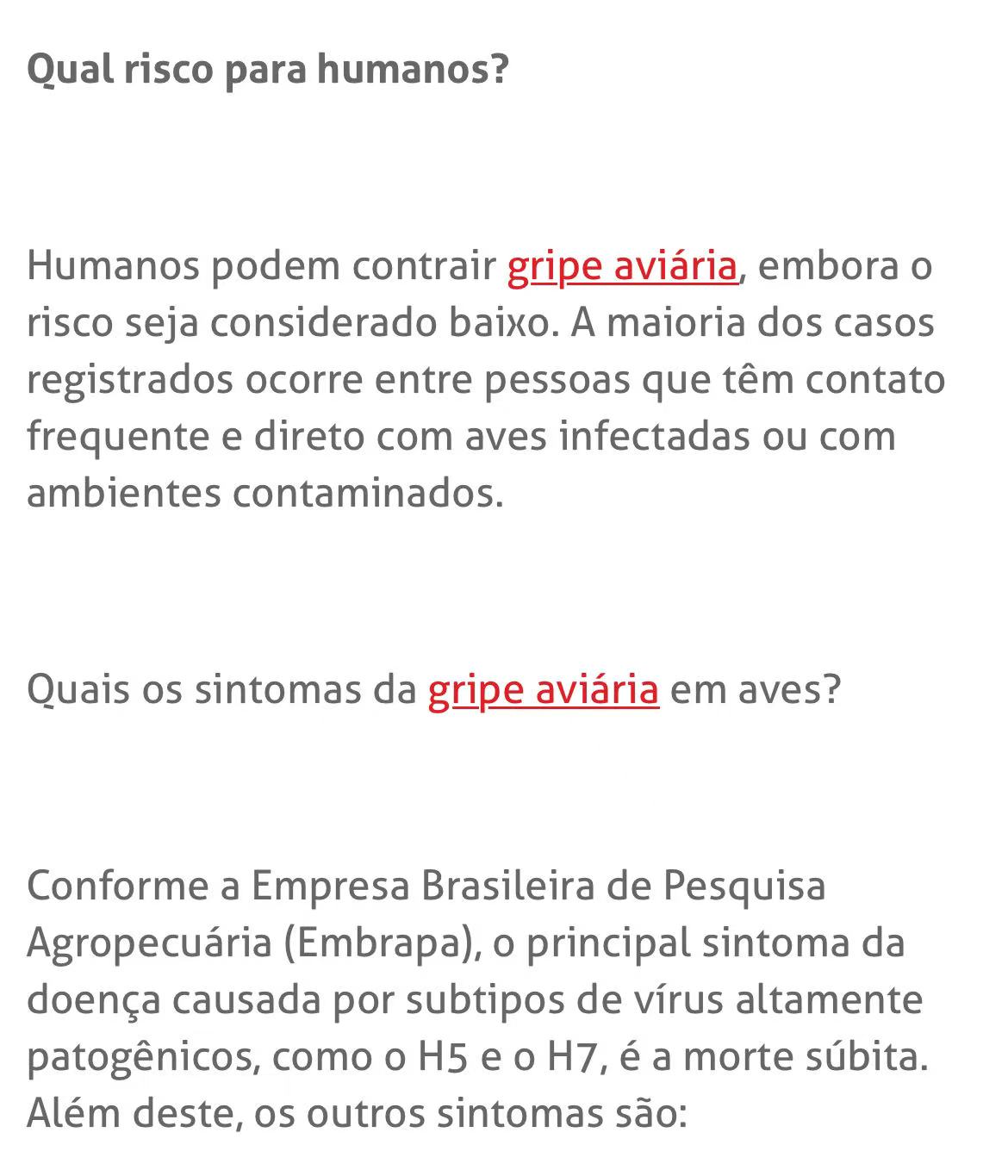This screenshot has width=1008, height=1176.
Task: Open the 'gripe aviária' link after 'Humanos podem contrair'
Action: tap(622, 265)
